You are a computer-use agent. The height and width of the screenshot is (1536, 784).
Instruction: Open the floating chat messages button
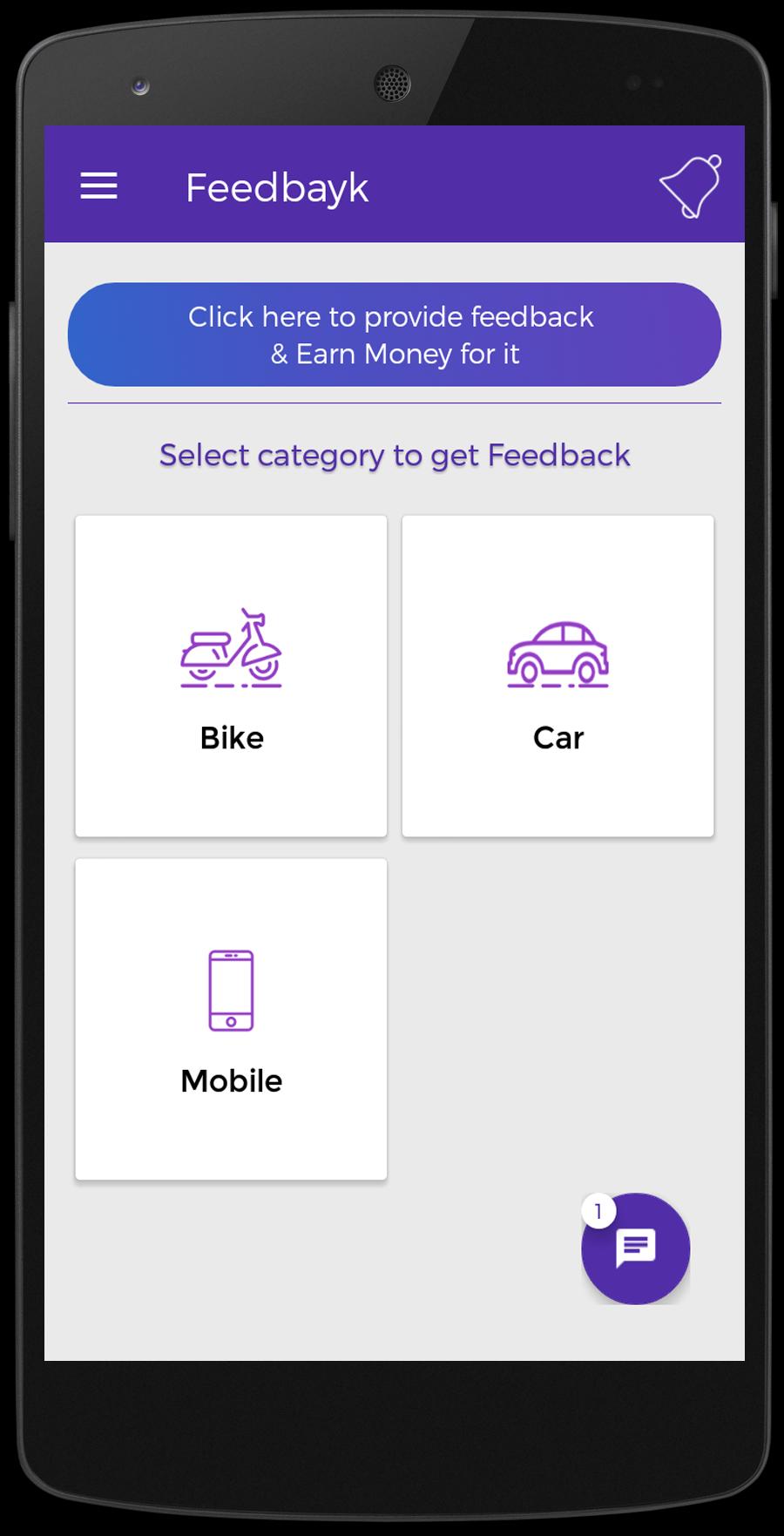pyautogui.click(x=636, y=1248)
